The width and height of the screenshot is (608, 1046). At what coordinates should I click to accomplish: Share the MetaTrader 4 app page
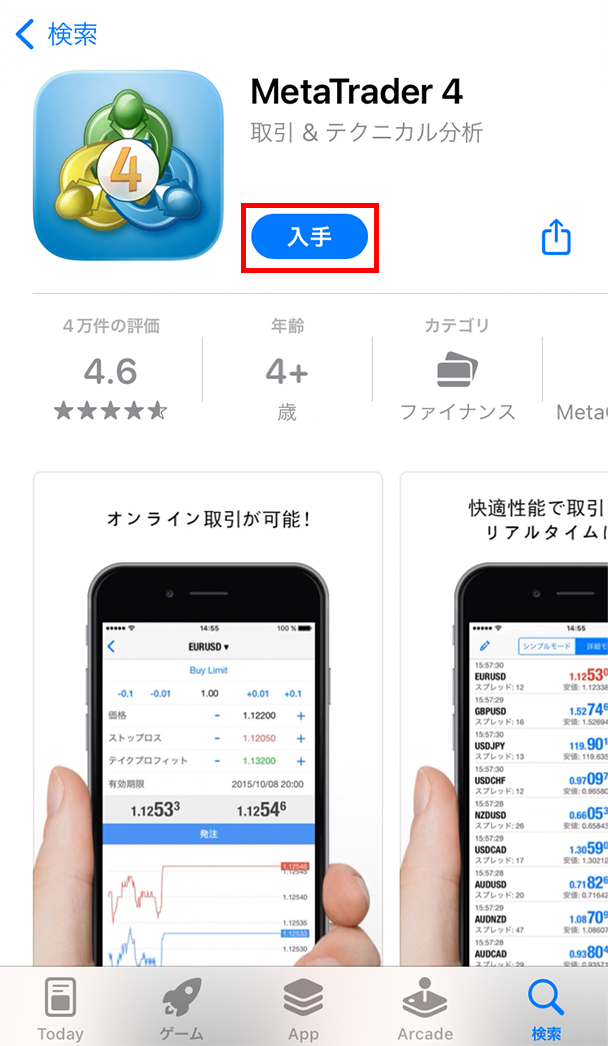[556, 238]
